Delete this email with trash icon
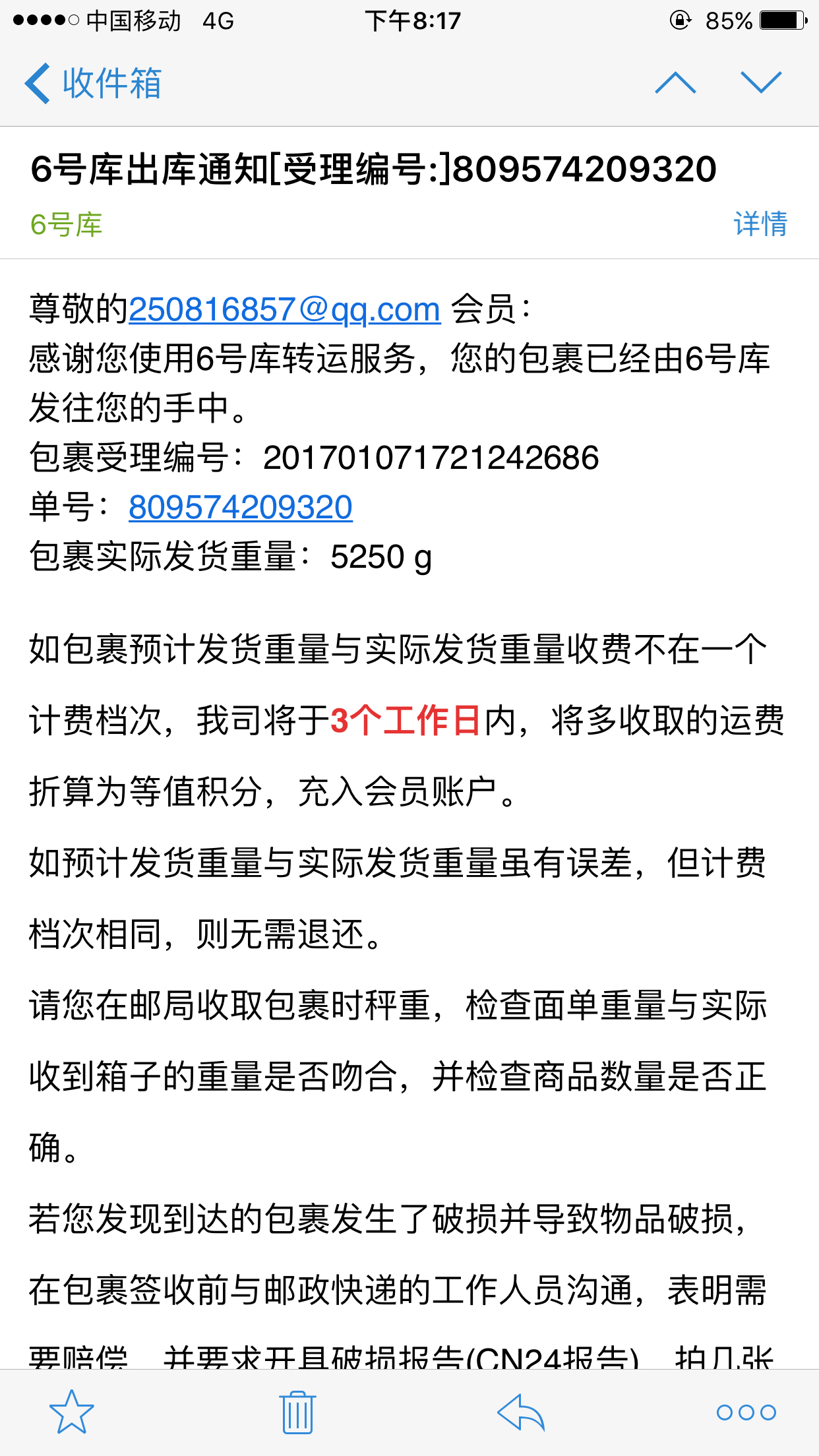 pos(297,1412)
